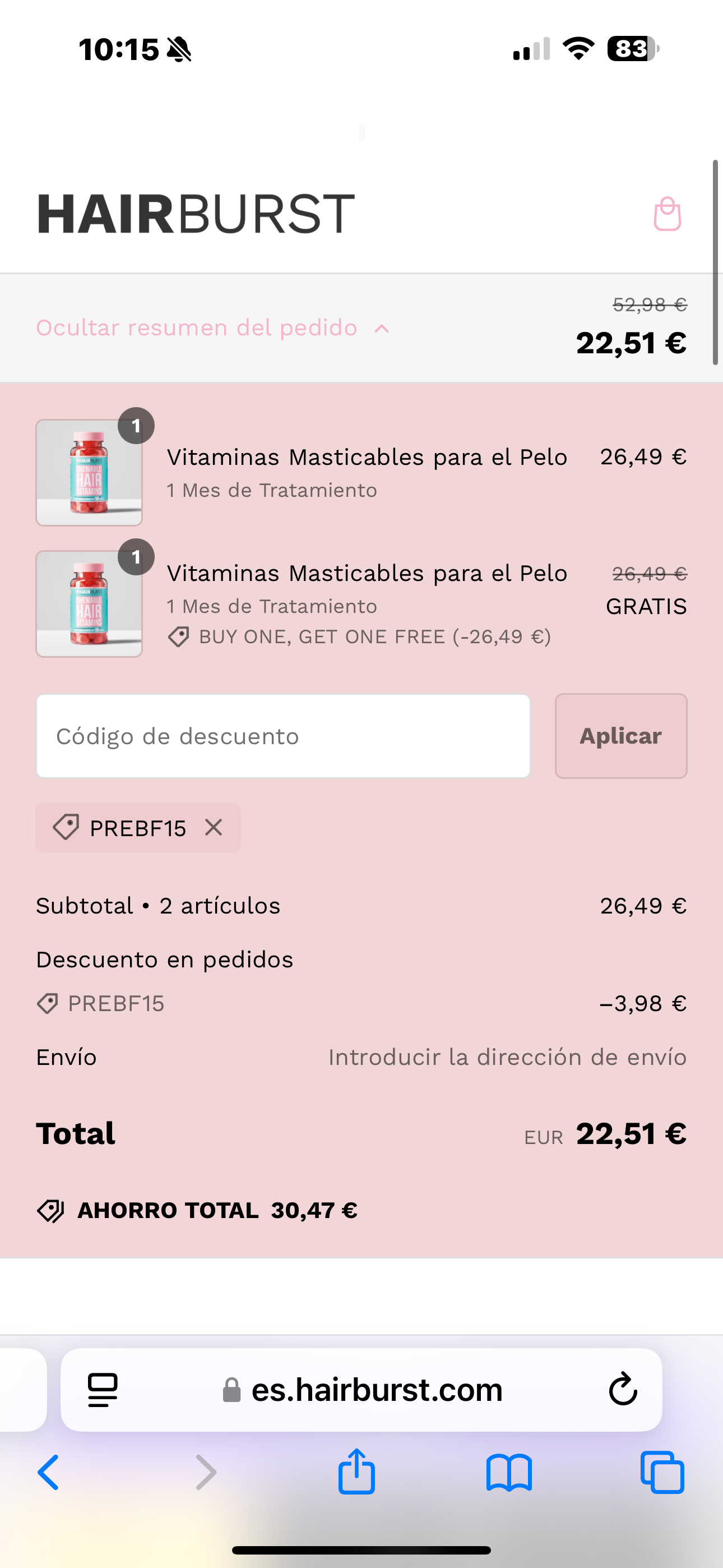Open the Safari page settings menu
The width and height of the screenshot is (723, 1568).
(x=102, y=1390)
